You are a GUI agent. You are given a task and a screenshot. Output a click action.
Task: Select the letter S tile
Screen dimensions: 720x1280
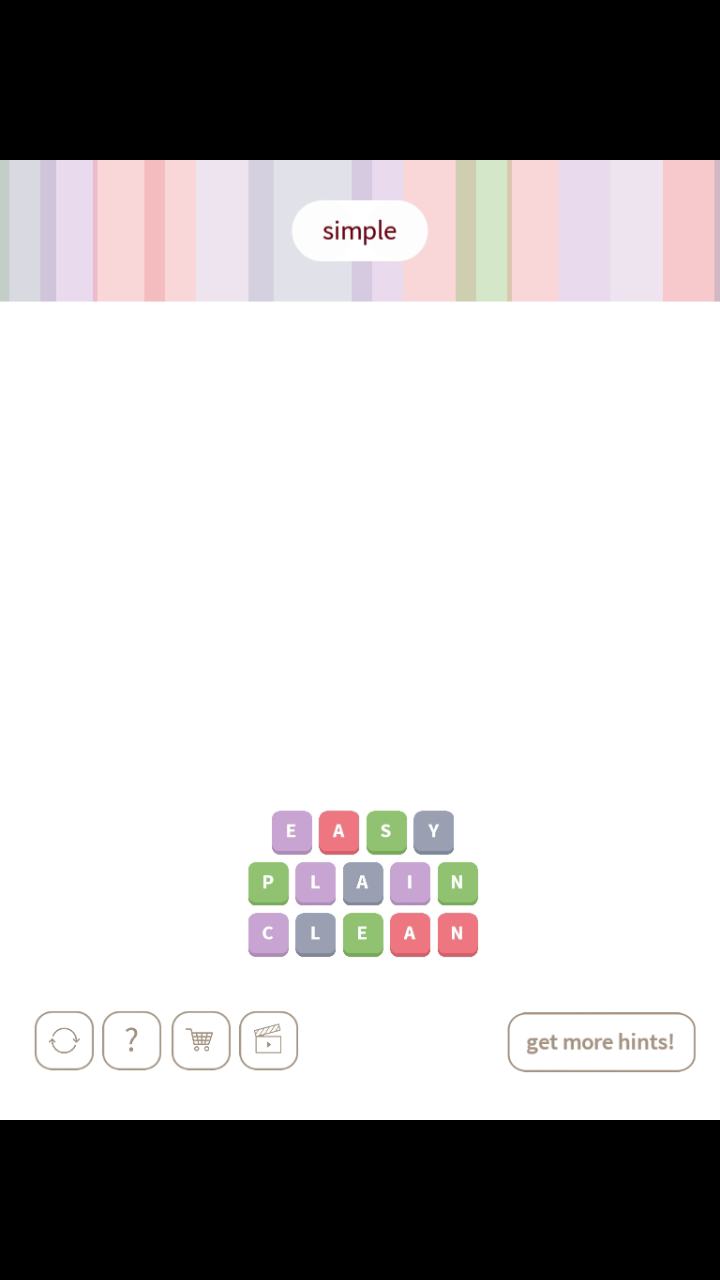pyautogui.click(x=386, y=831)
